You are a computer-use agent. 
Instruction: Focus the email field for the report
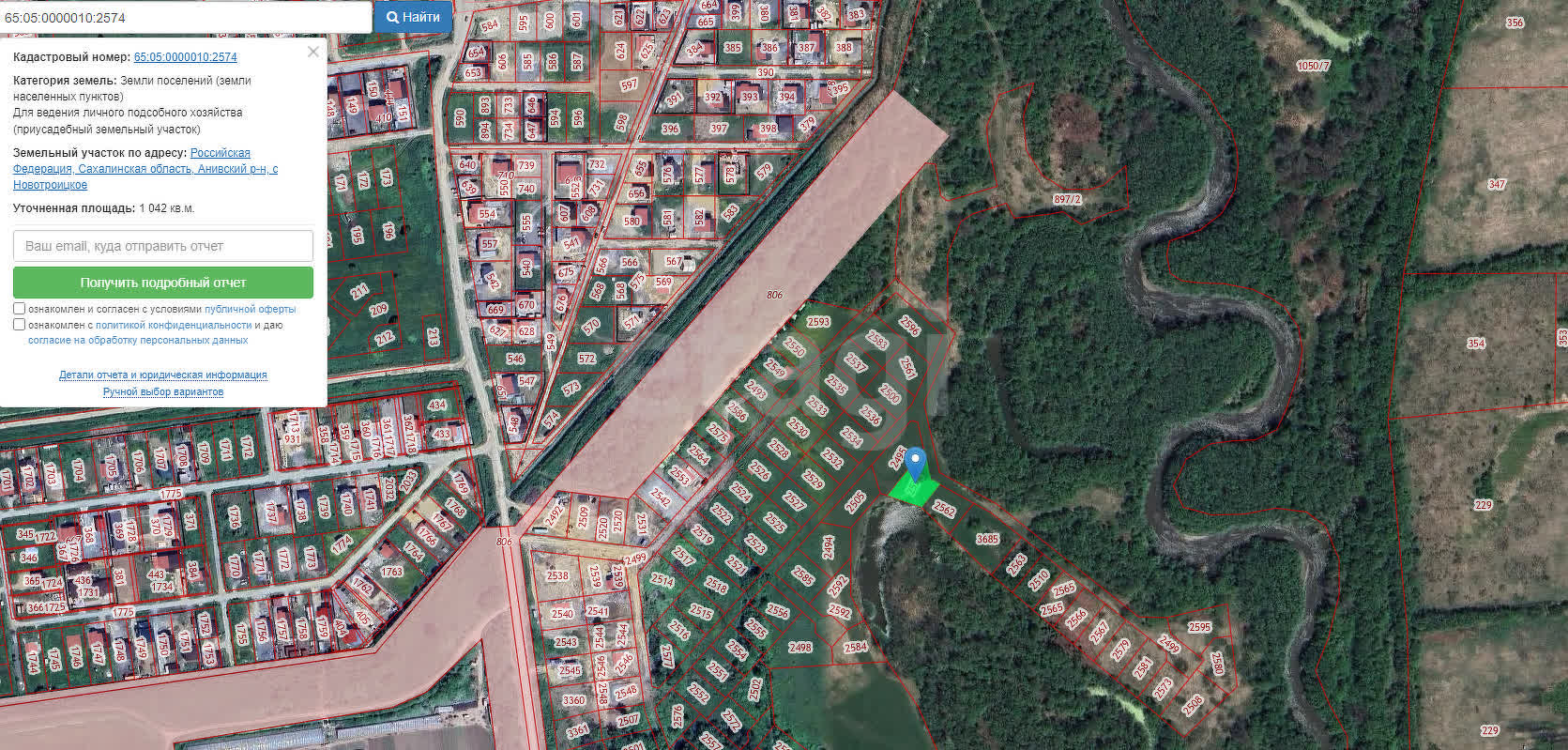[163, 246]
